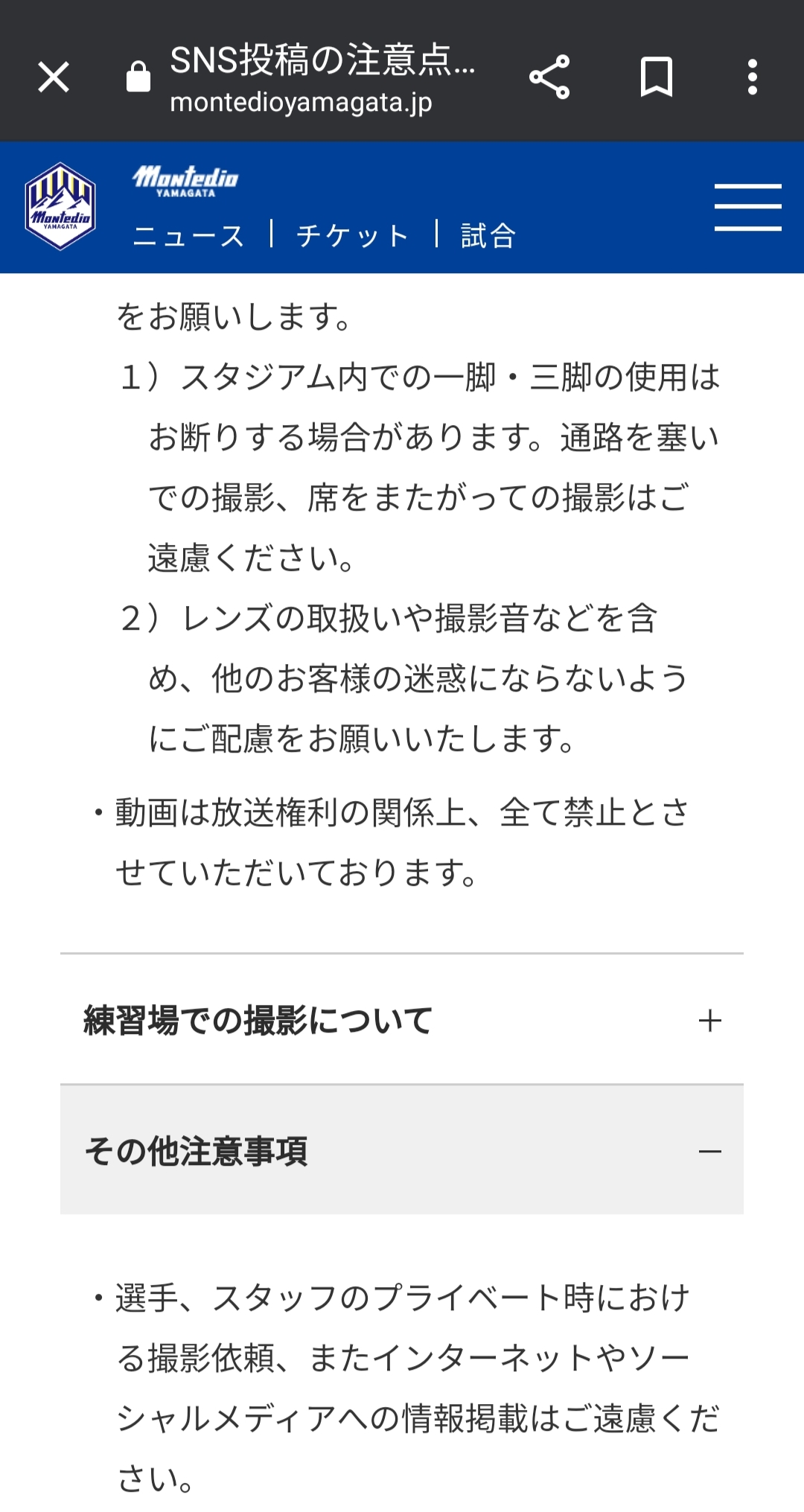
Task: Open the browser overflow menu
Action: click(753, 77)
